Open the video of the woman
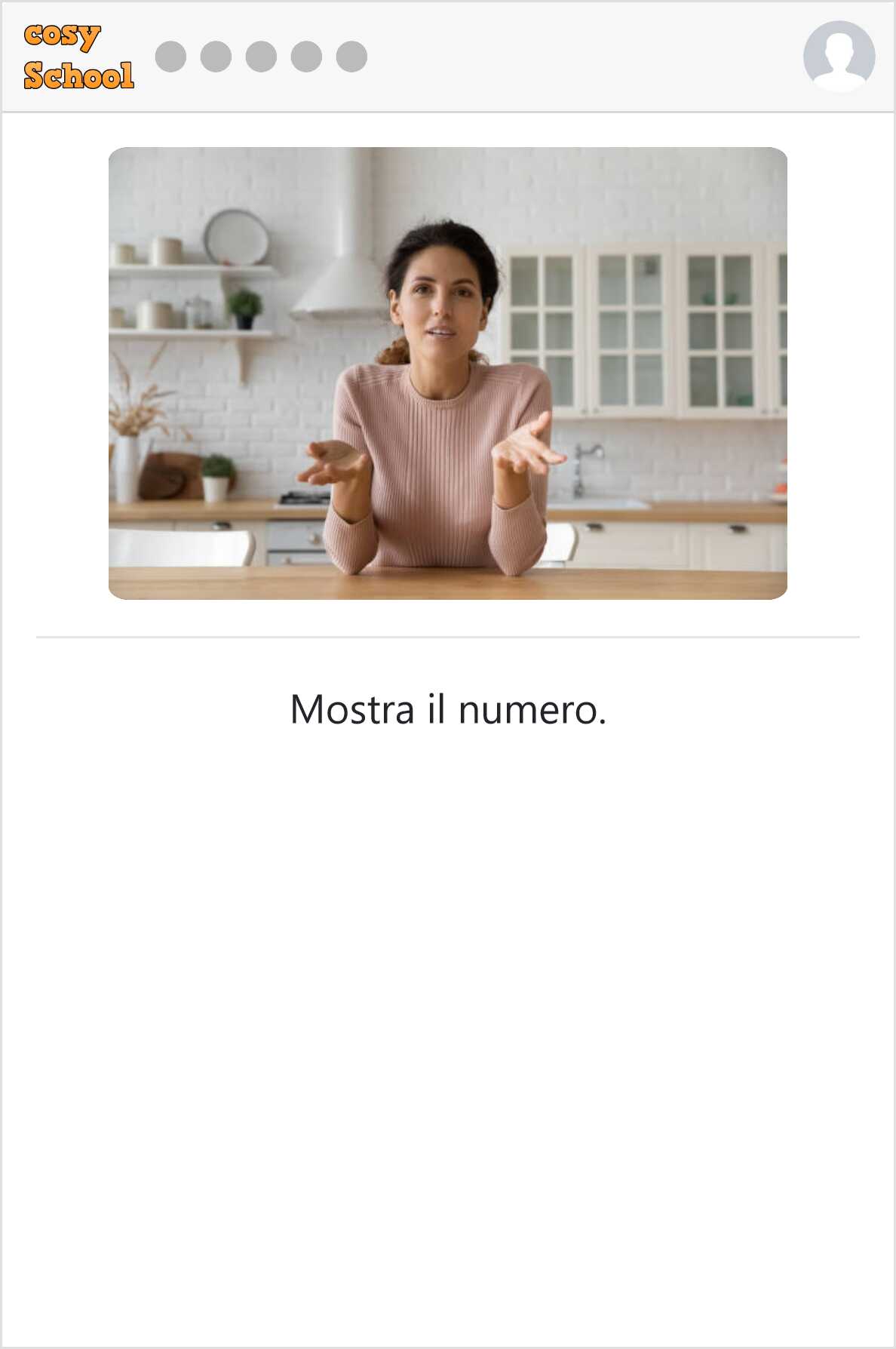This screenshot has width=896, height=1349. pos(448,373)
